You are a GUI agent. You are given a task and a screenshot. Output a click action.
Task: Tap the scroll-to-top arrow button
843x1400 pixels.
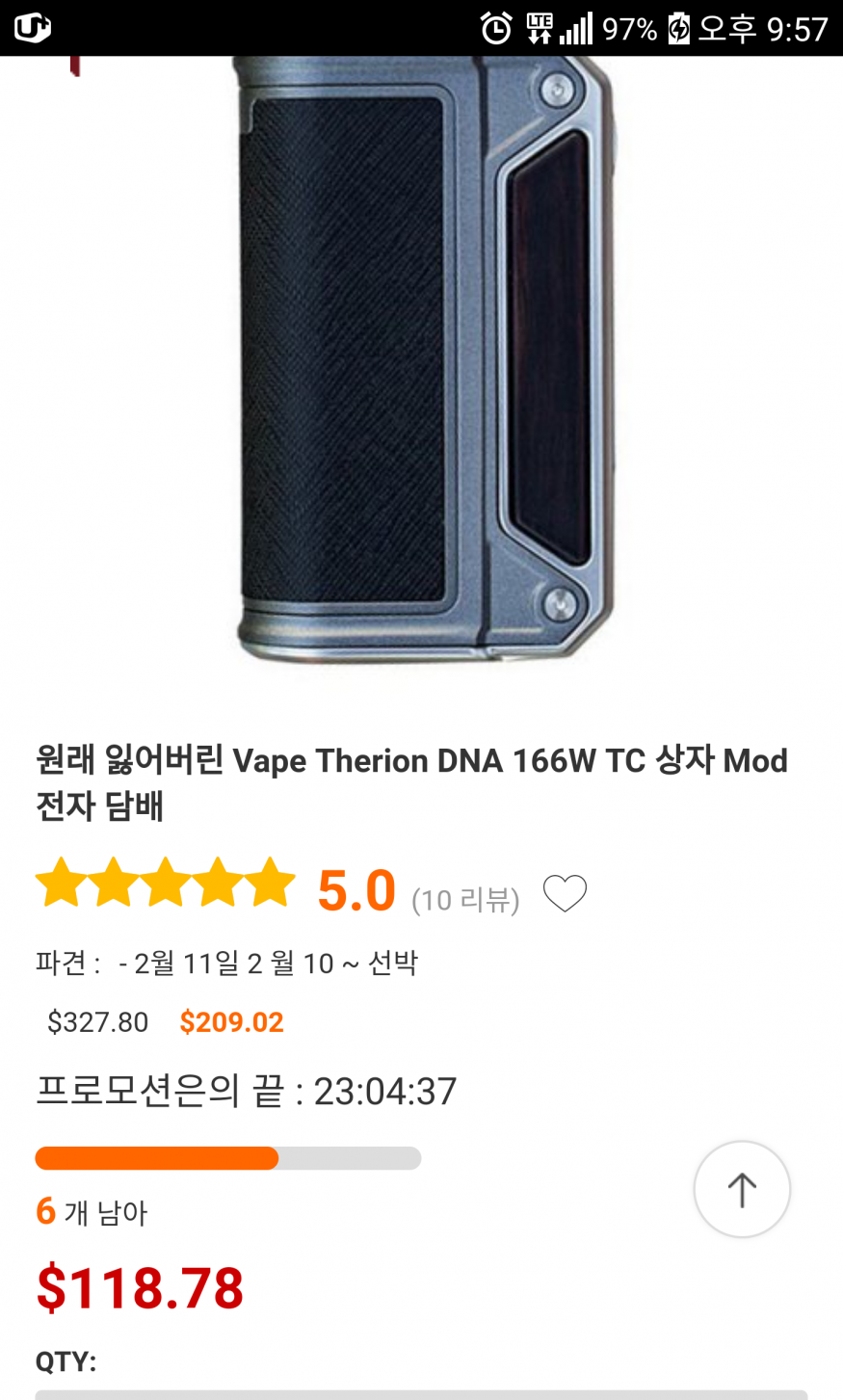click(742, 1190)
